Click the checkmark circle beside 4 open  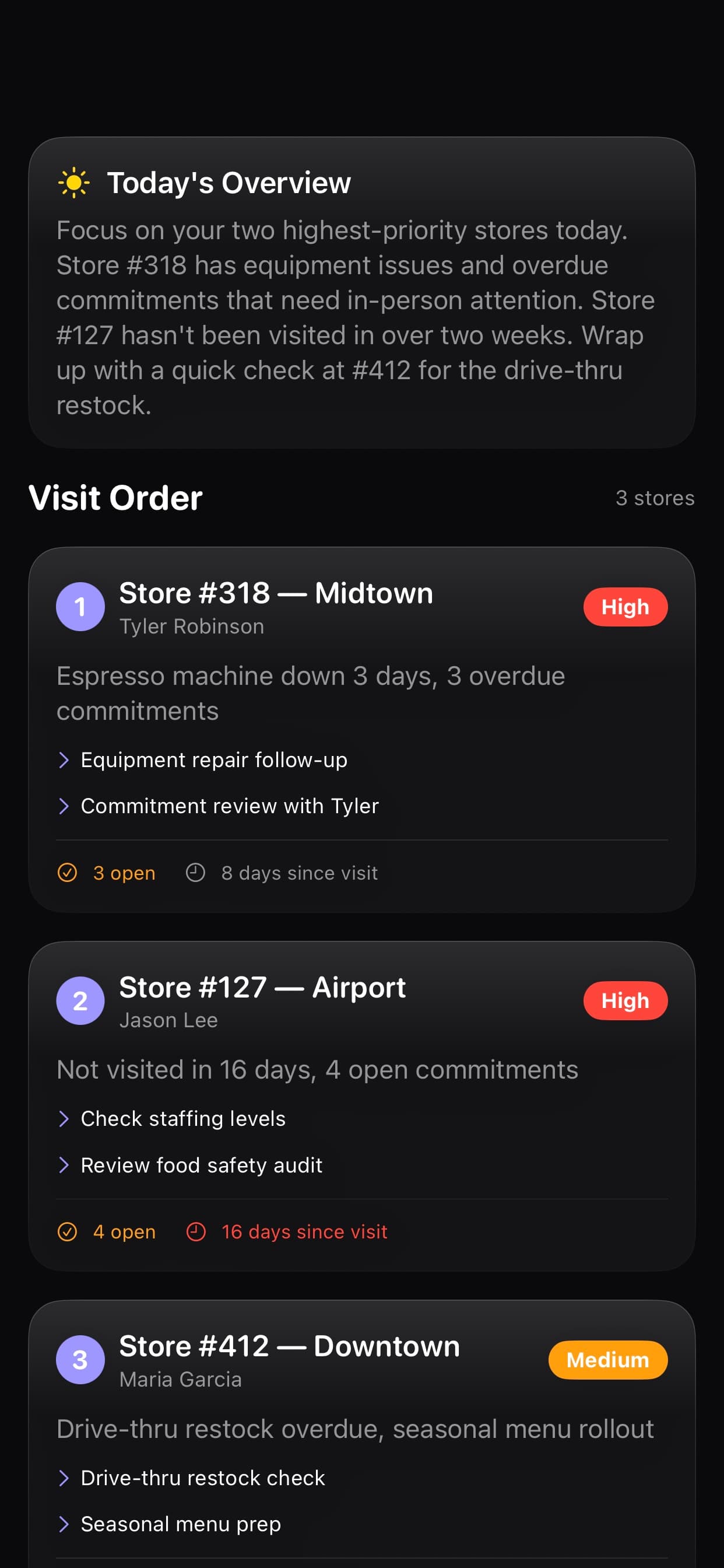69,1231
